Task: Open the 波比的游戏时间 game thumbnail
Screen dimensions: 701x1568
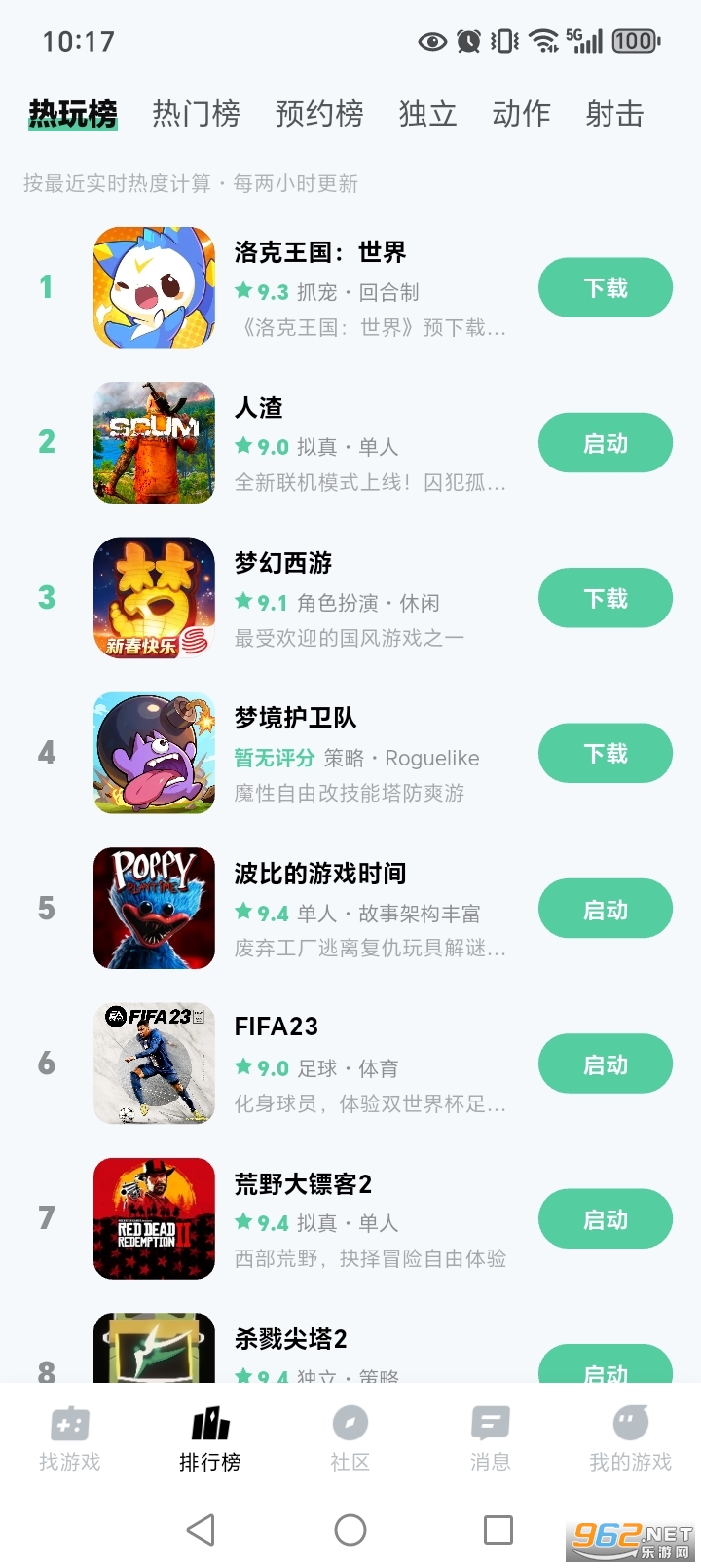Action: pos(153,908)
